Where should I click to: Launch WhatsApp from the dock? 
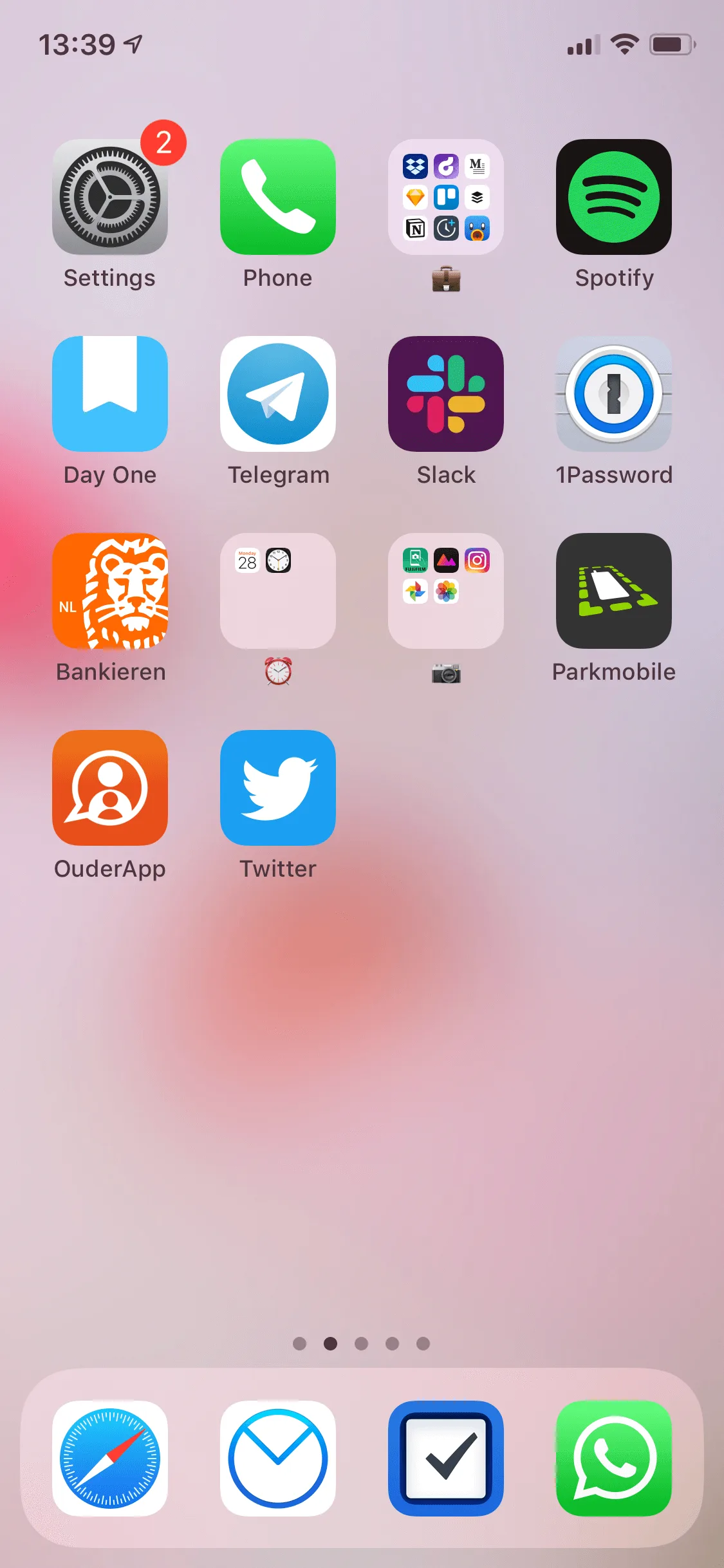(x=614, y=1459)
